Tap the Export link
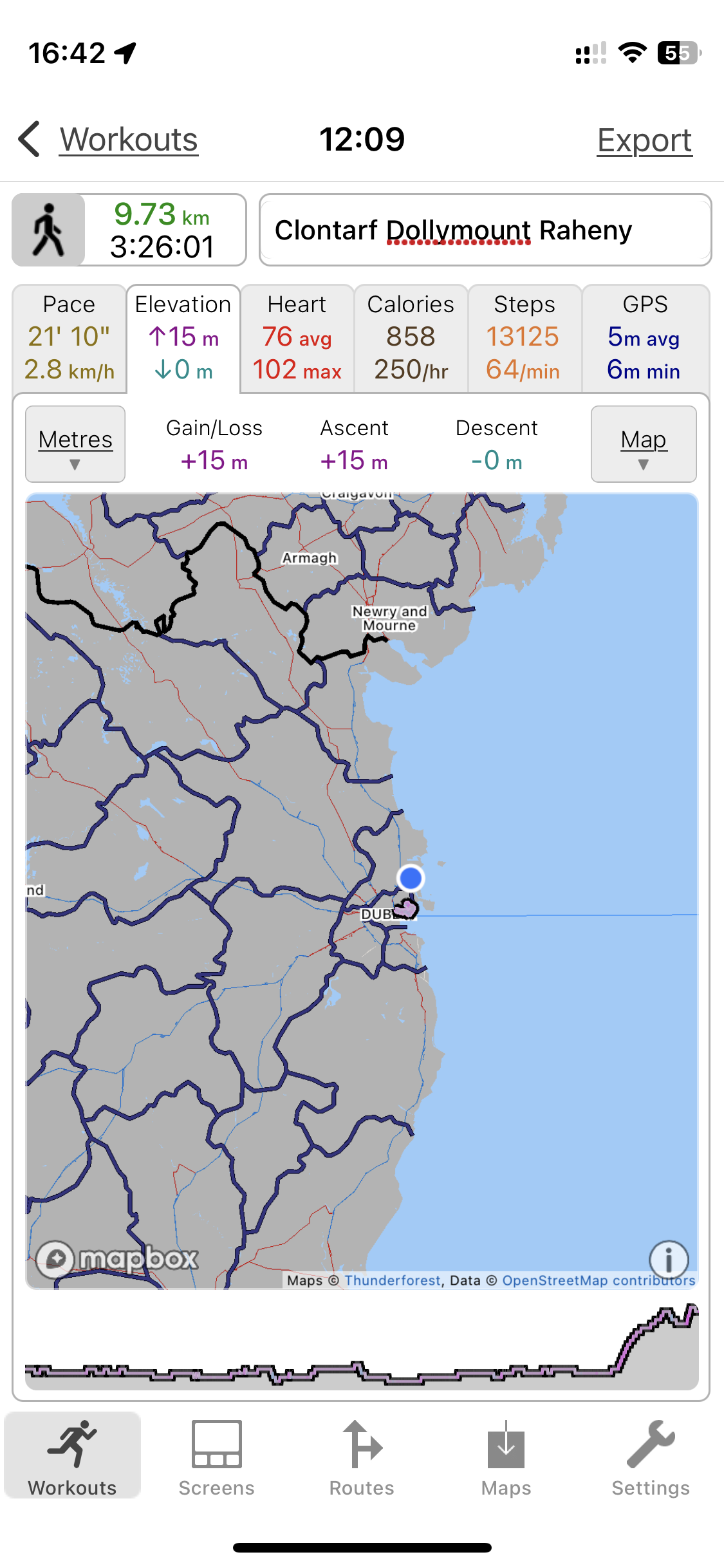This screenshot has width=724, height=1568. pos(644,140)
